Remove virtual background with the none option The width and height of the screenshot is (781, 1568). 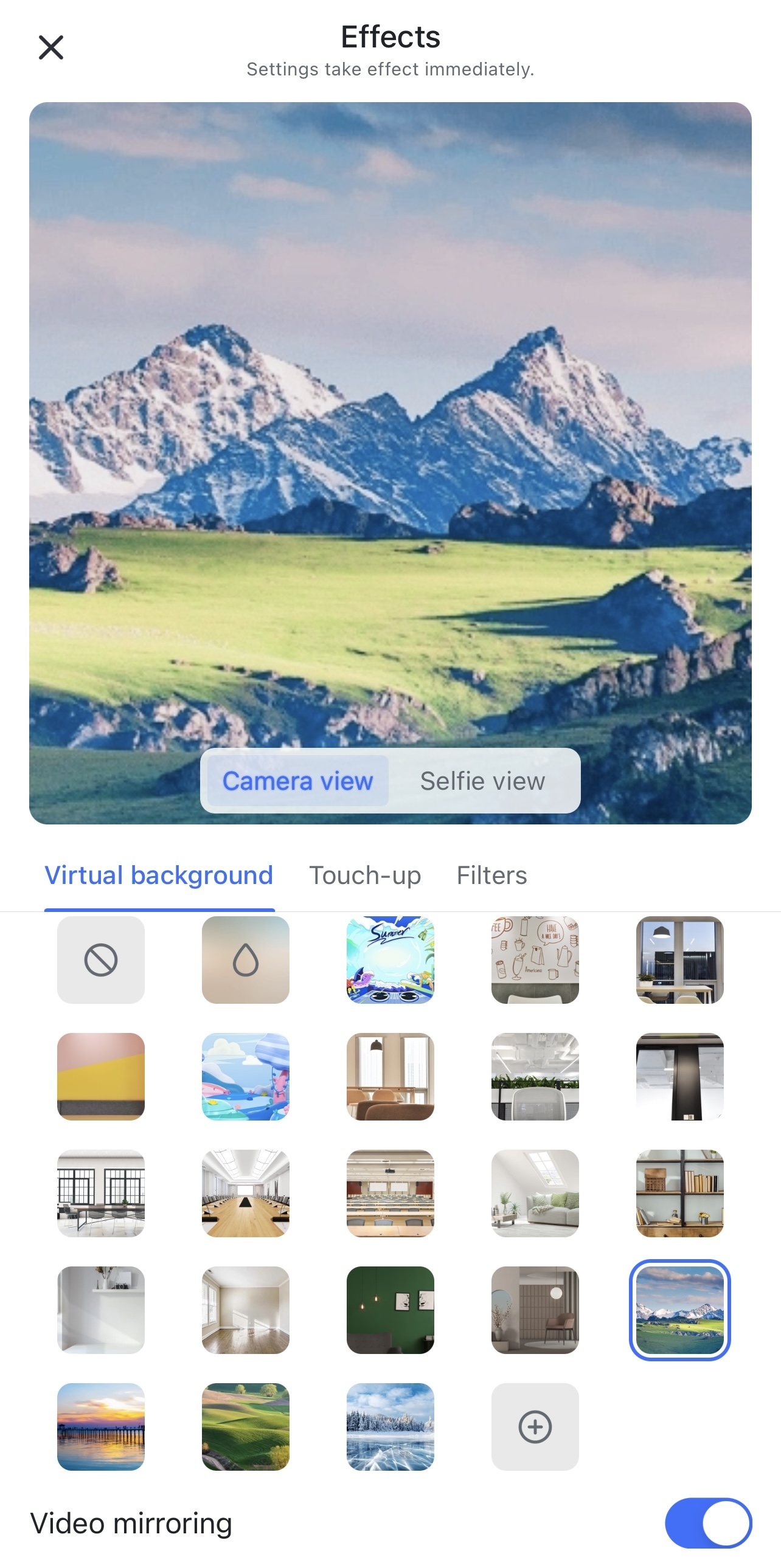[x=101, y=960]
